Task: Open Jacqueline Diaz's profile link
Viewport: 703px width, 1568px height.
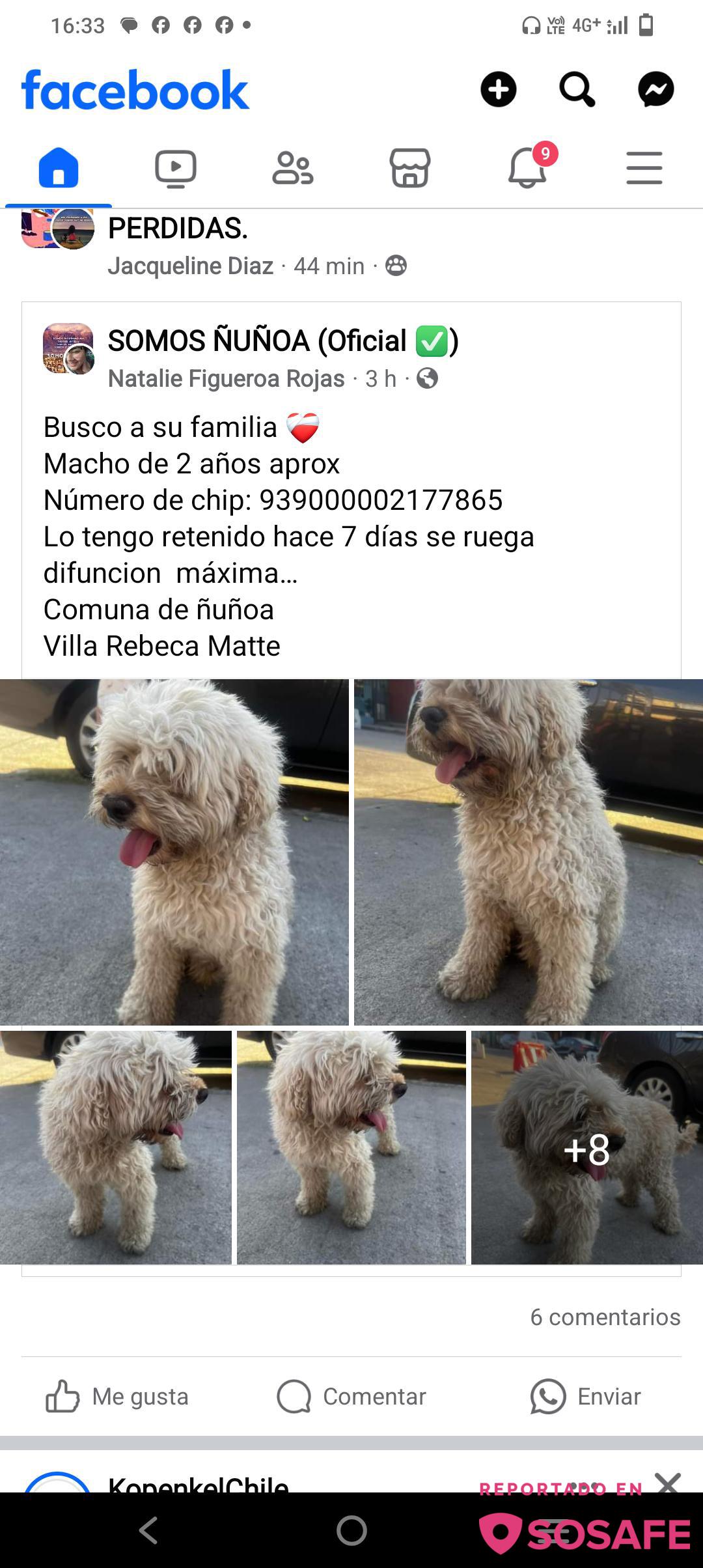Action: coord(190,266)
